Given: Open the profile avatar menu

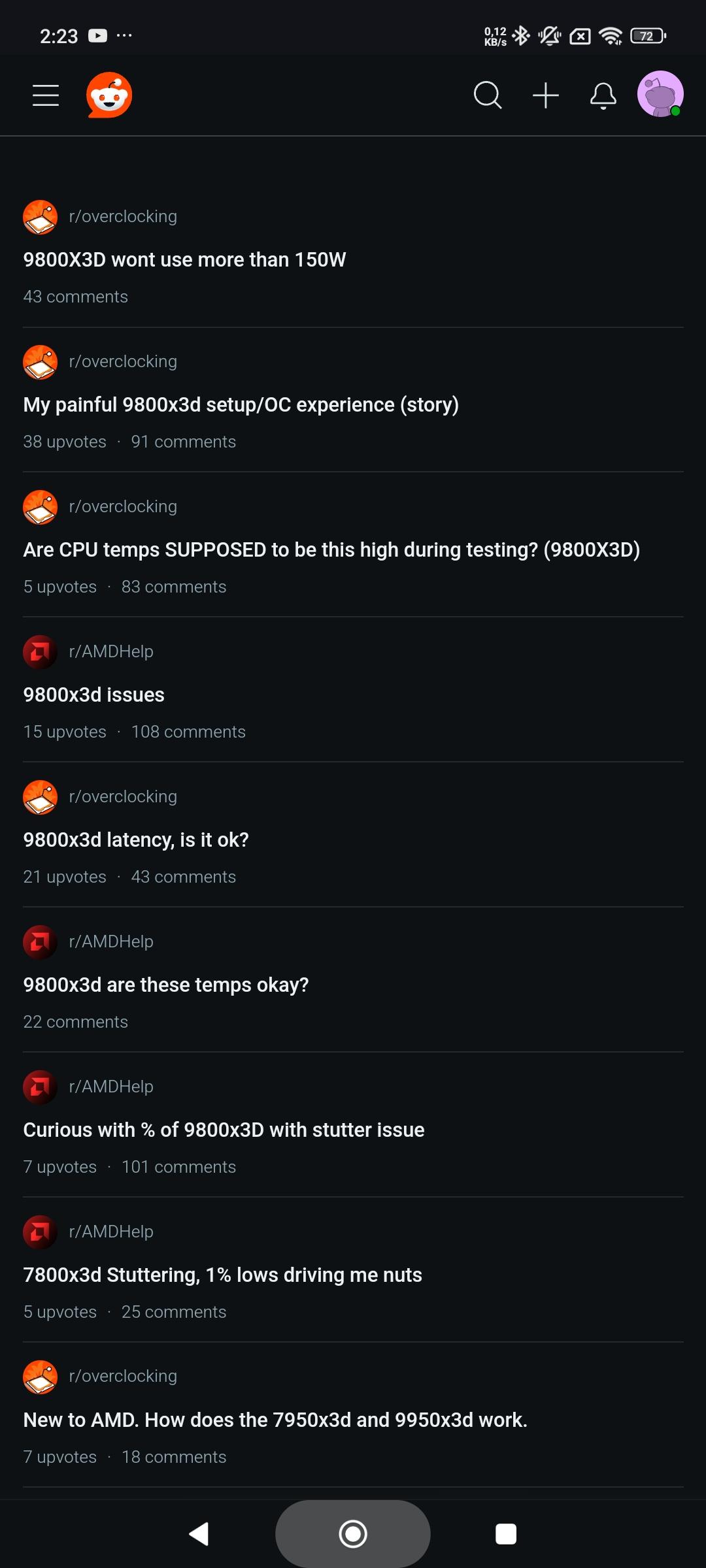Looking at the screenshot, I should pos(660,94).
